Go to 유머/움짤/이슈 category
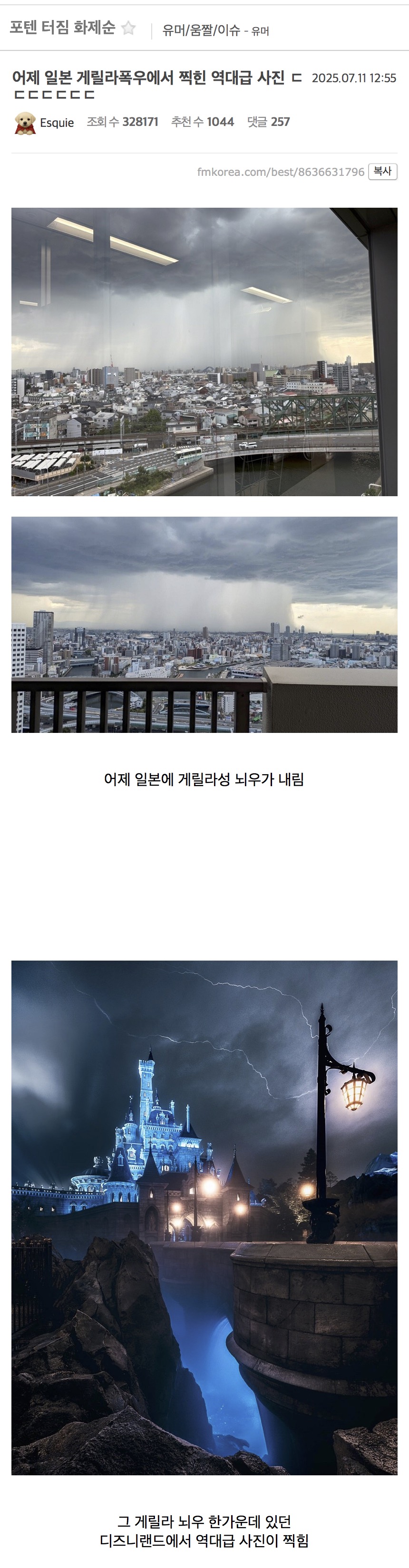Image resolution: width=409 pixels, height=1568 pixels. tap(201, 30)
